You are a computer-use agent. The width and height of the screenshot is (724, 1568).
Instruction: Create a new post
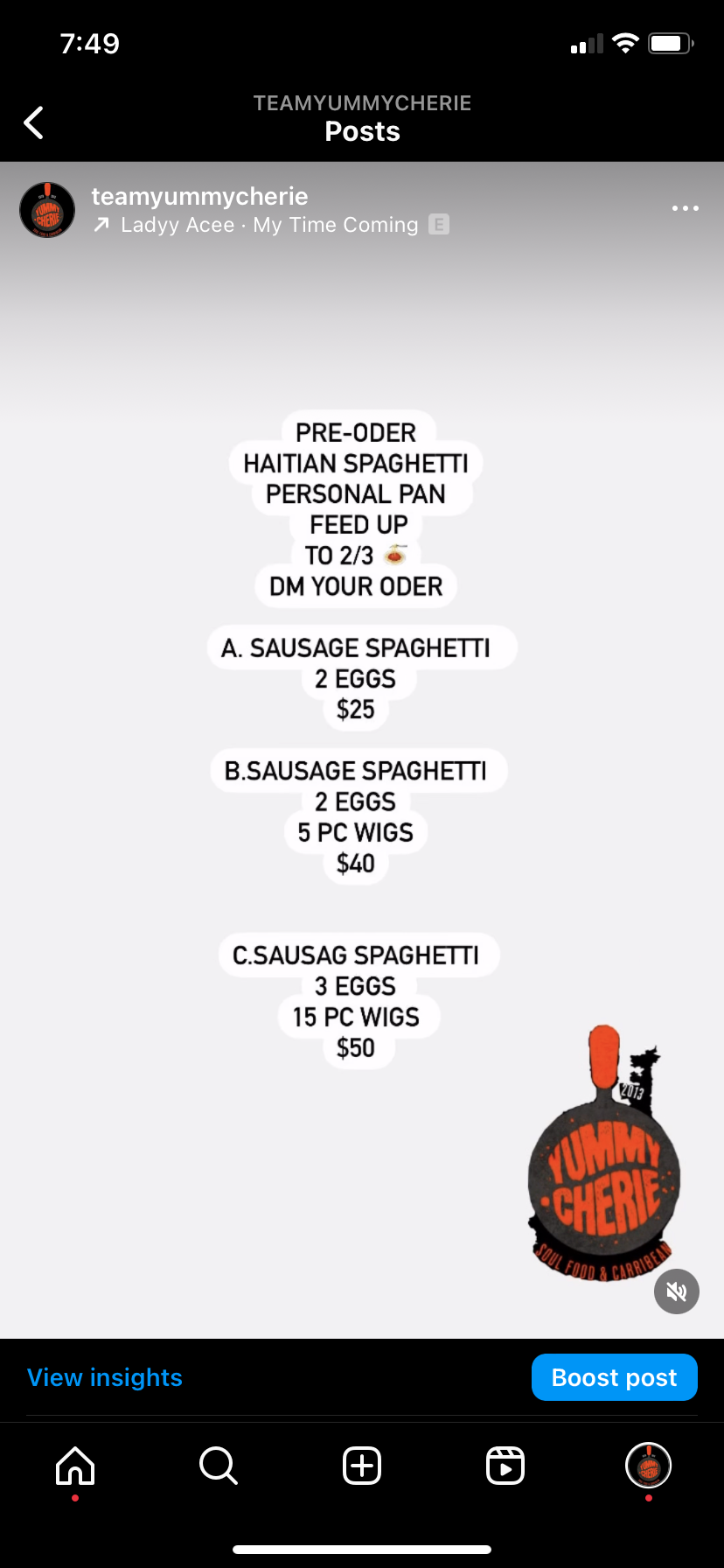(362, 1466)
